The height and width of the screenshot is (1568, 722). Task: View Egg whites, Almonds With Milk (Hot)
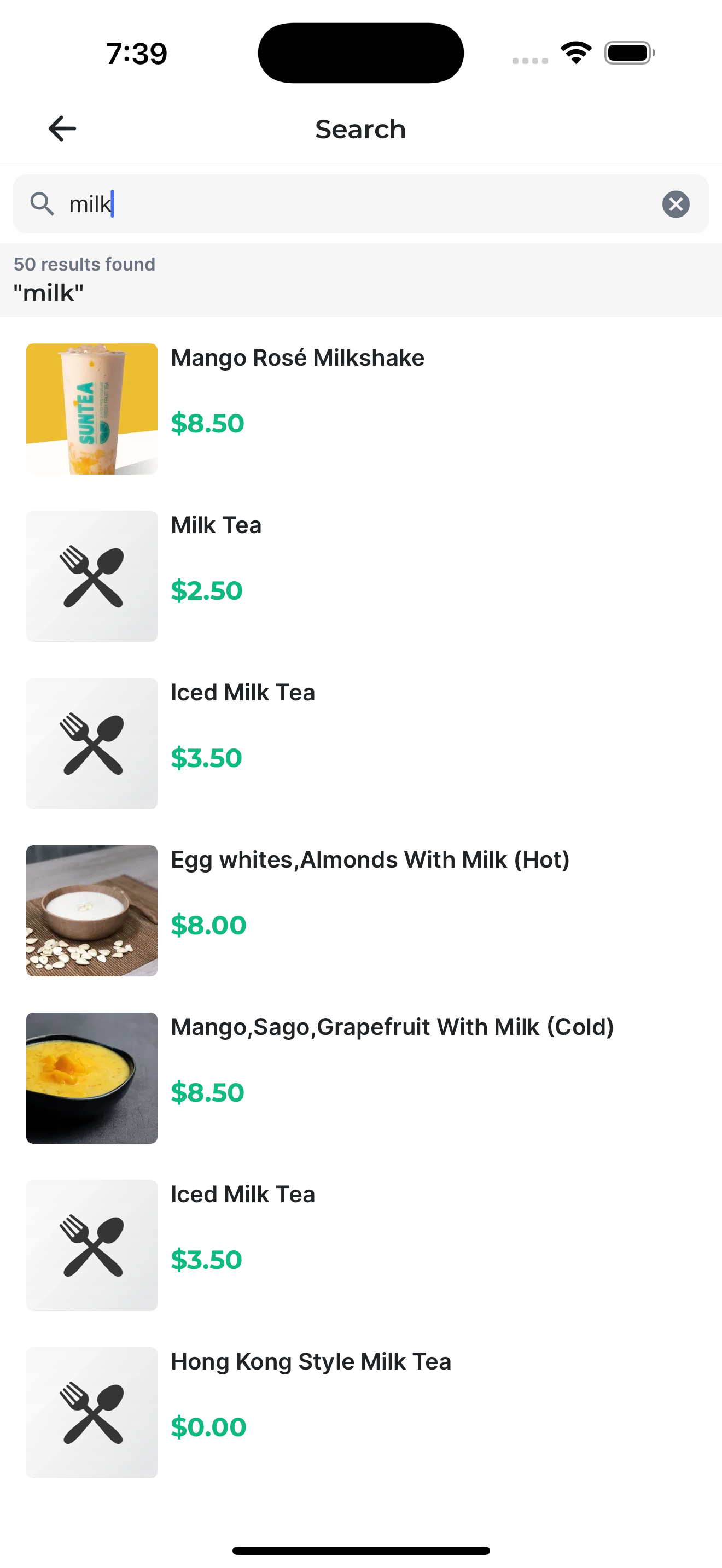point(370,860)
